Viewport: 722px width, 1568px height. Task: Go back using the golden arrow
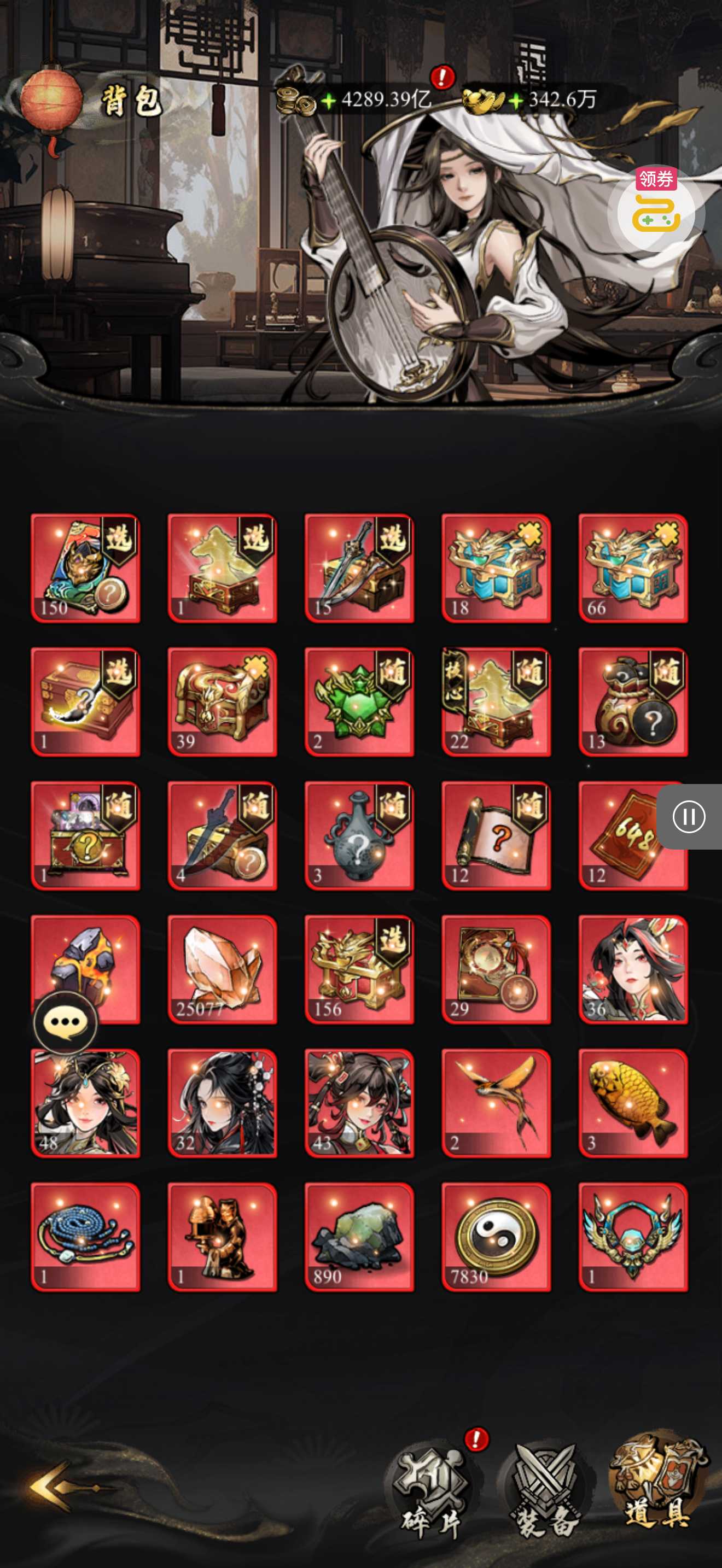64,1487
